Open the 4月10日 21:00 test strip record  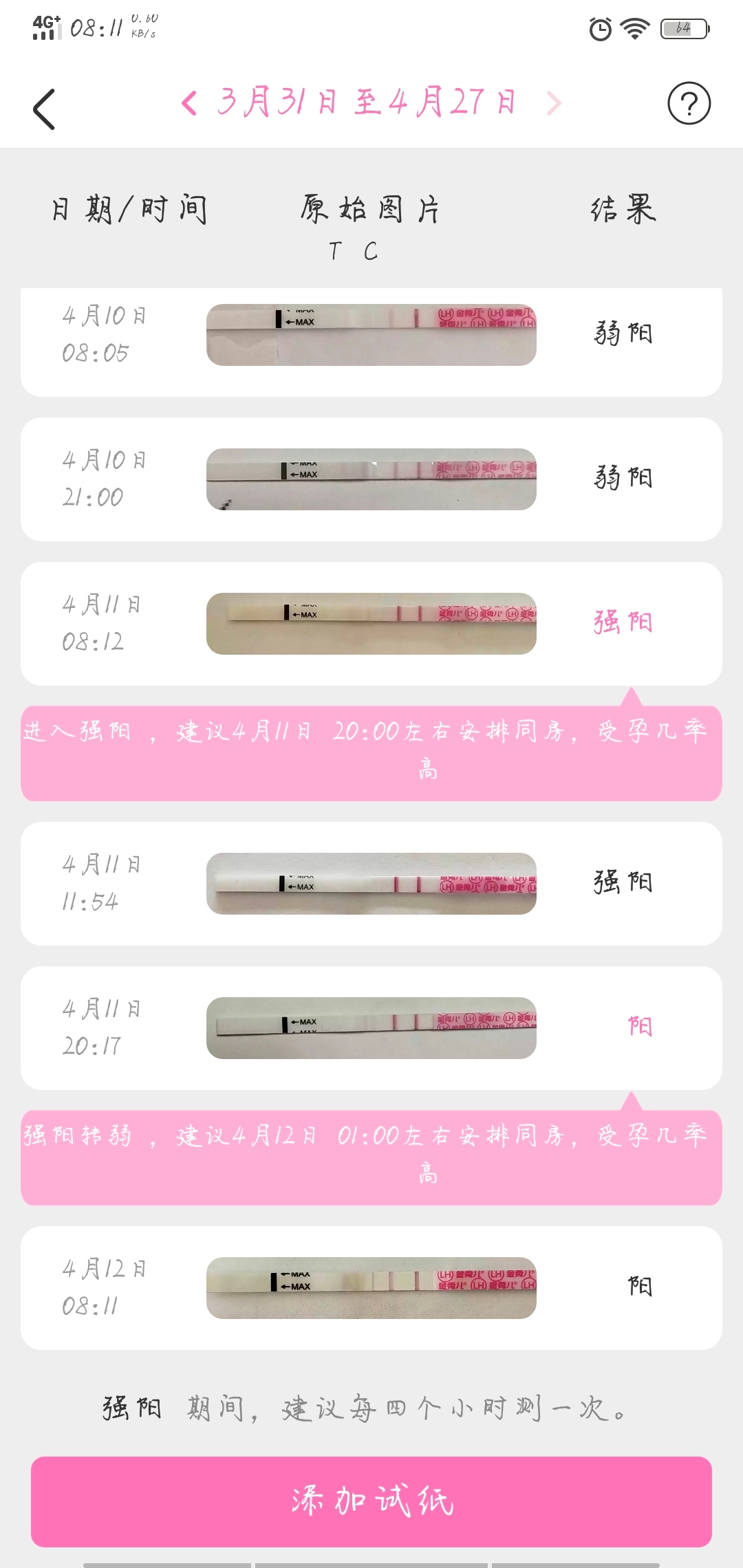pos(371,479)
